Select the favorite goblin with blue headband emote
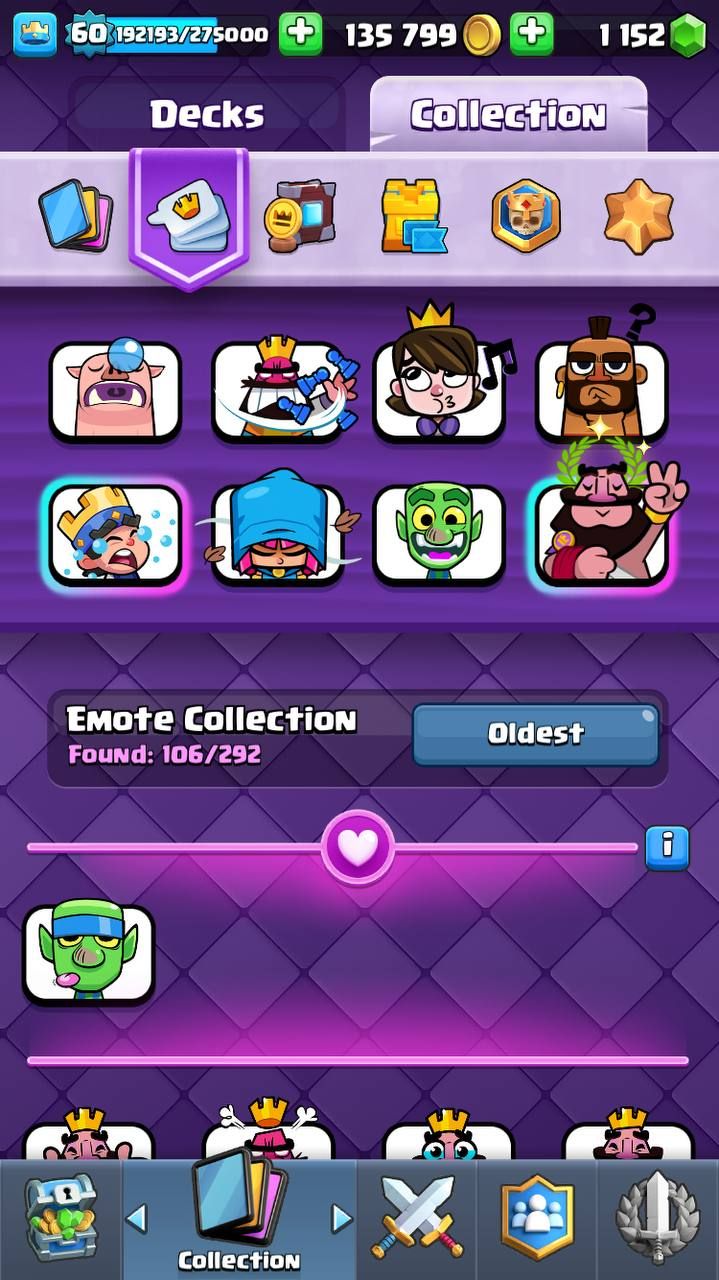The image size is (719, 1280). (x=88, y=953)
